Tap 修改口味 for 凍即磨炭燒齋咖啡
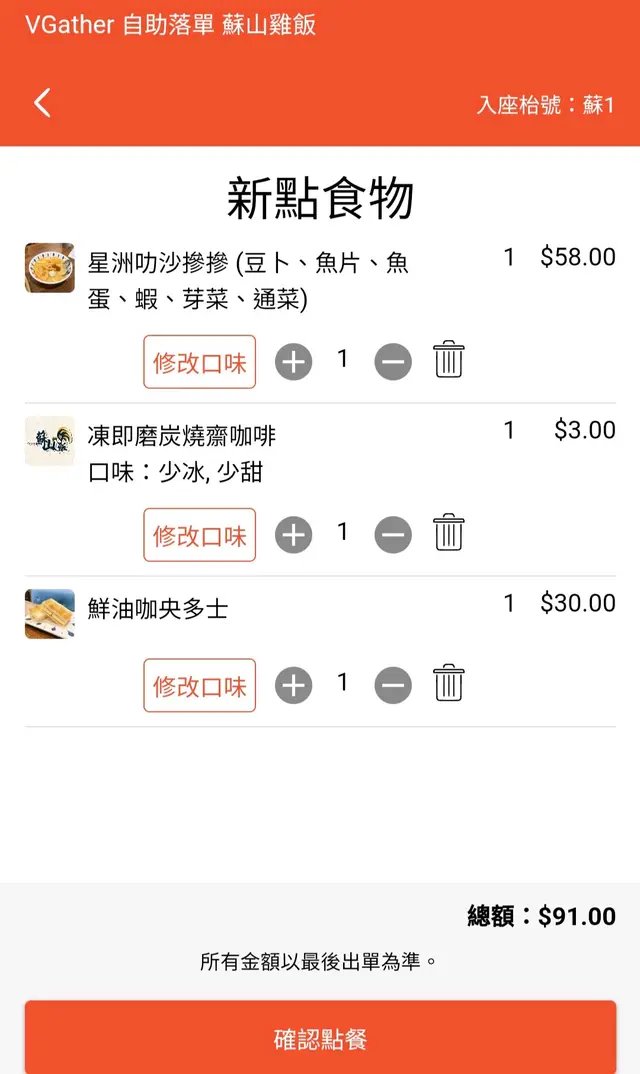 point(200,535)
